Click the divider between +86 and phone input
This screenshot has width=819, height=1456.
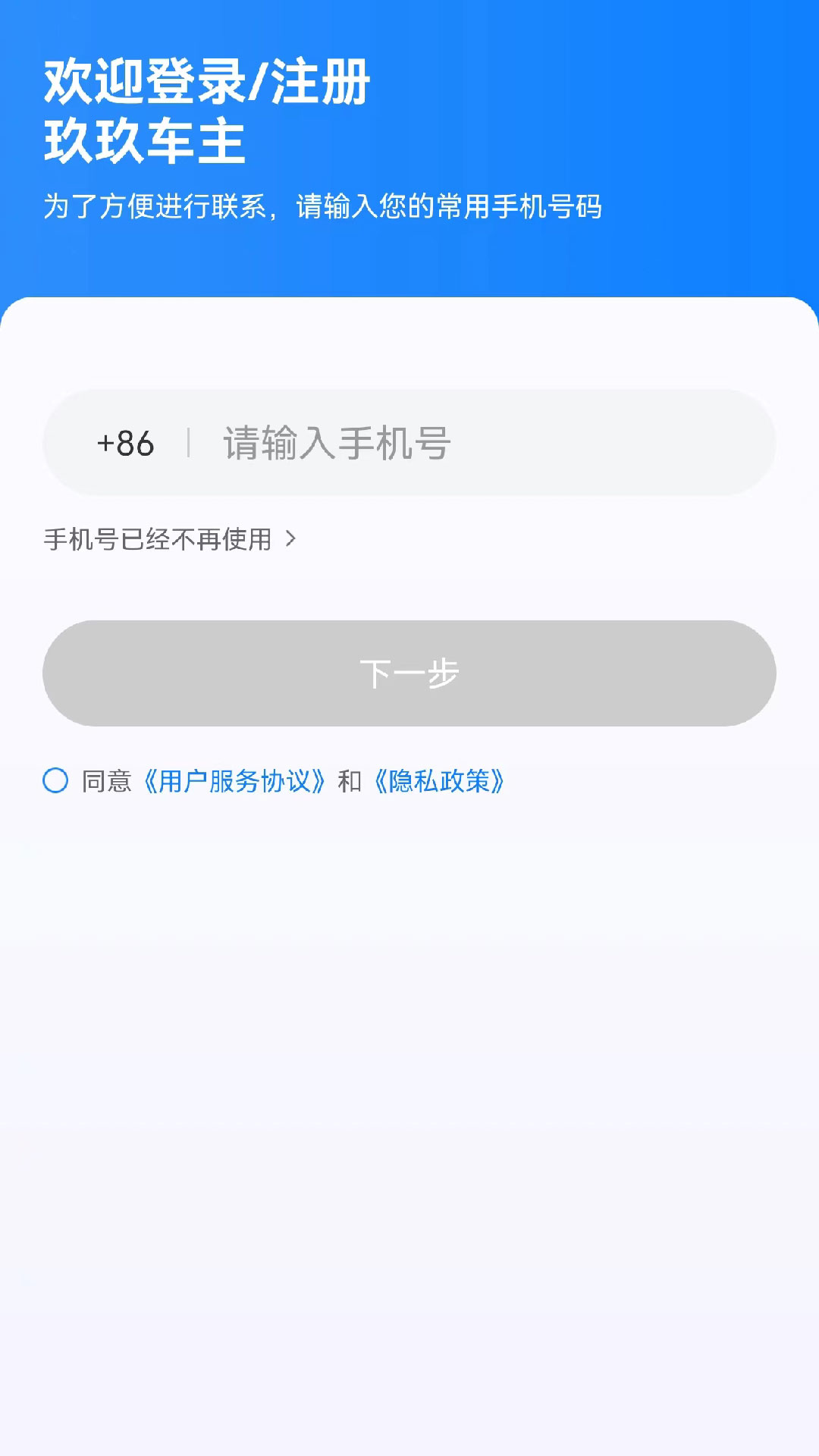[187, 444]
